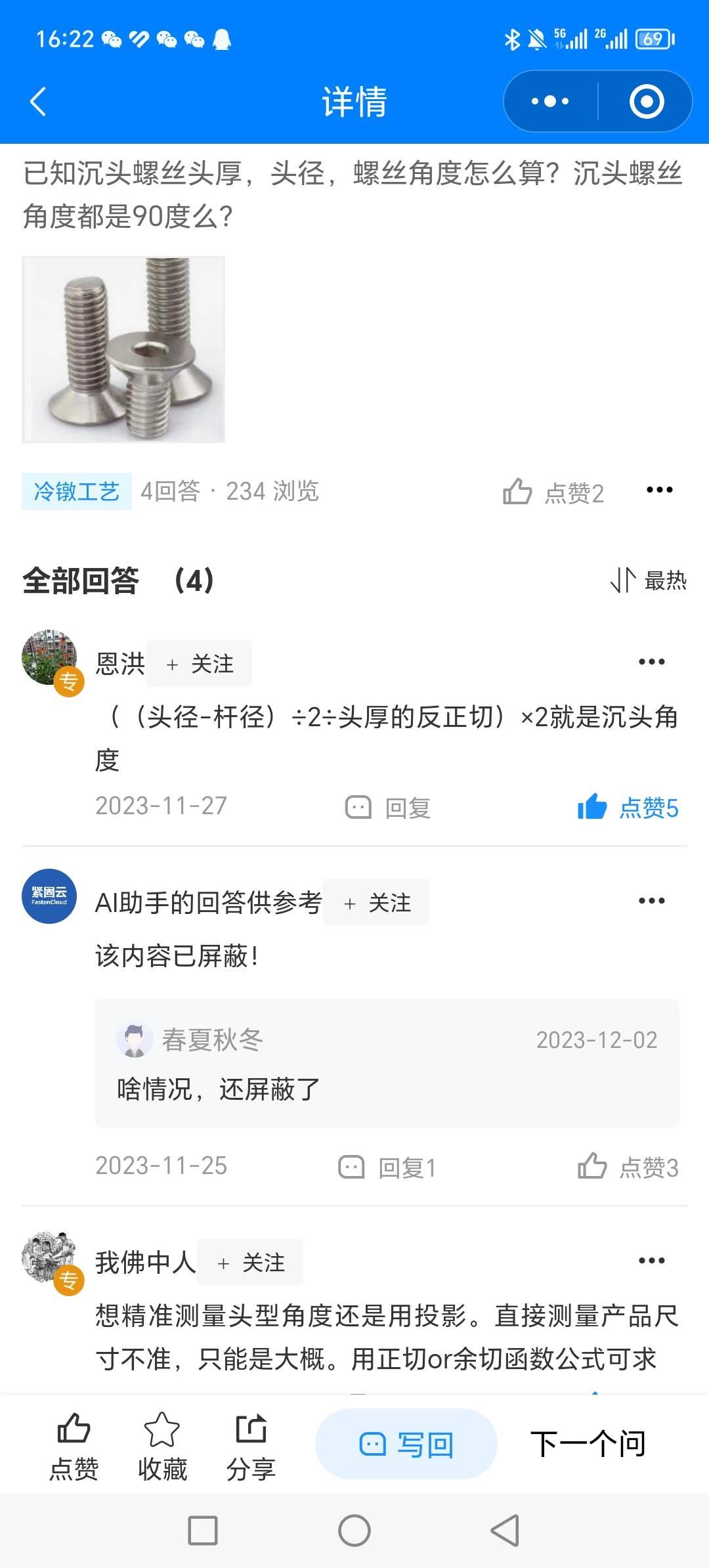709x1568 pixels.
Task: Open the 最热 sorting selector
Action: (x=664, y=581)
